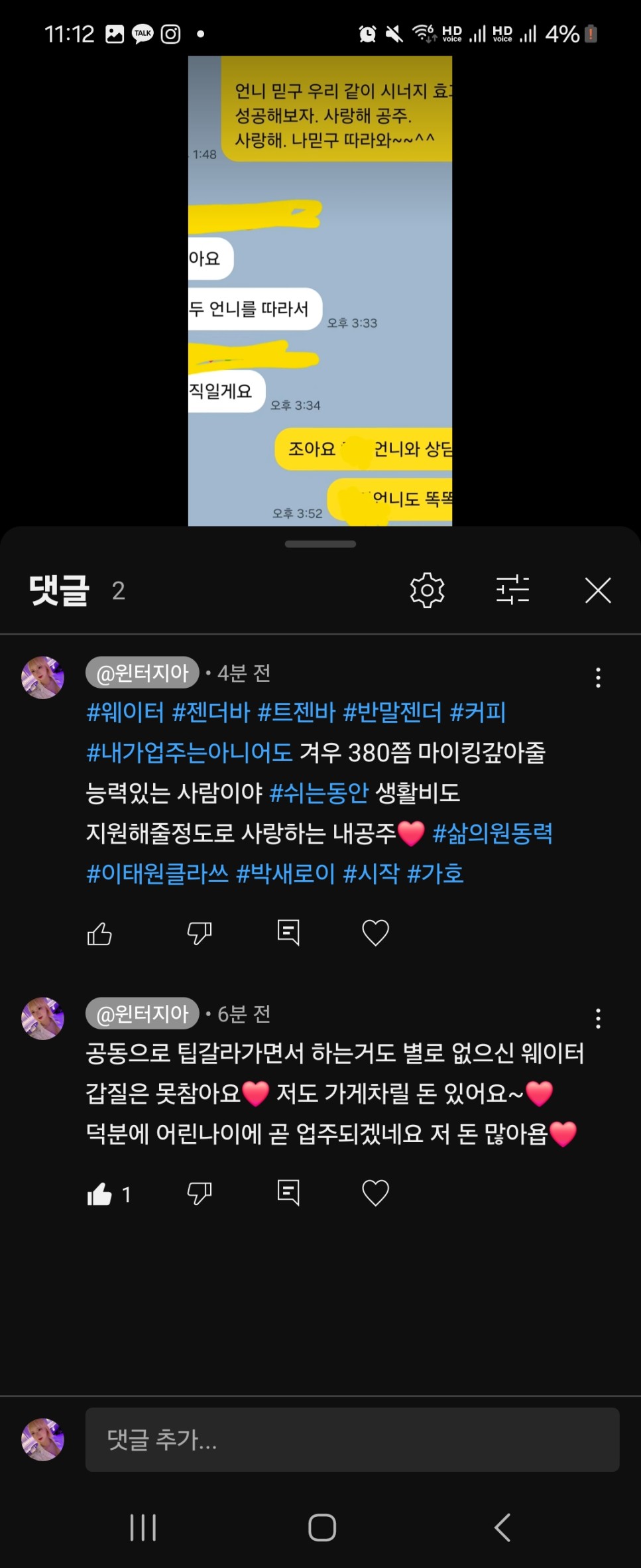Open the #이태원클라쓰 hashtag
The height and width of the screenshot is (1568, 641).
(x=158, y=874)
